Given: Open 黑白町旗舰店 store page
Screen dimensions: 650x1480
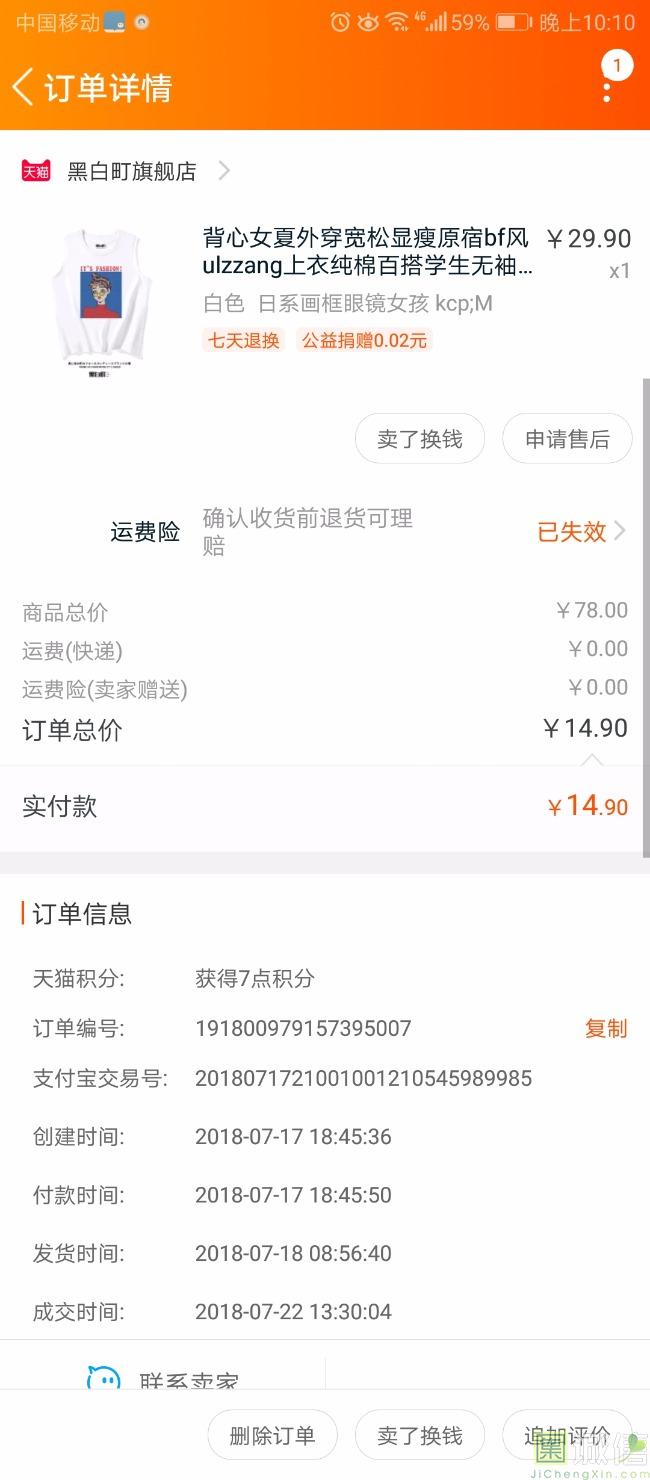Looking at the screenshot, I should pyautogui.click(x=132, y=171).
